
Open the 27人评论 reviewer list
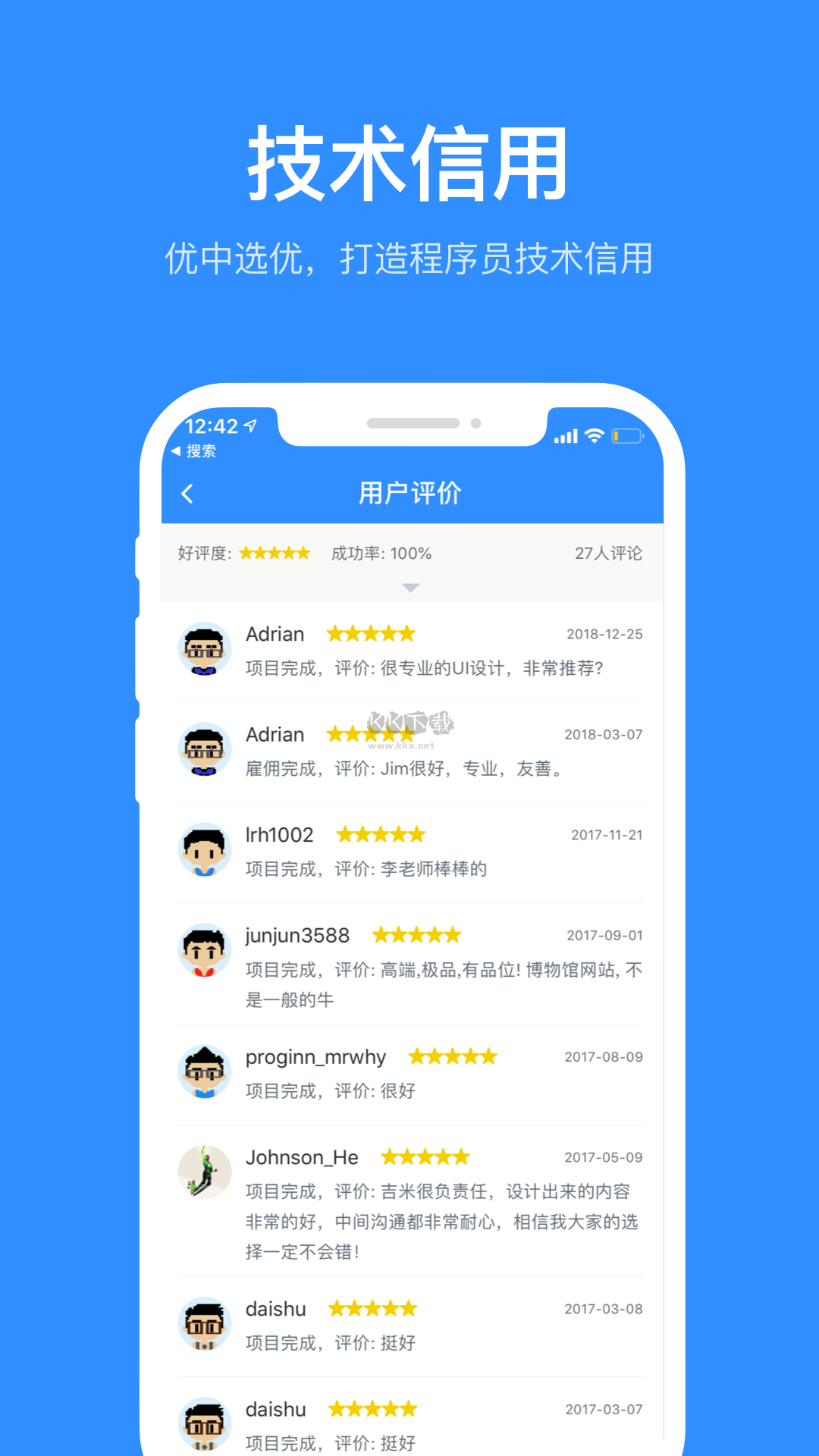609,553
